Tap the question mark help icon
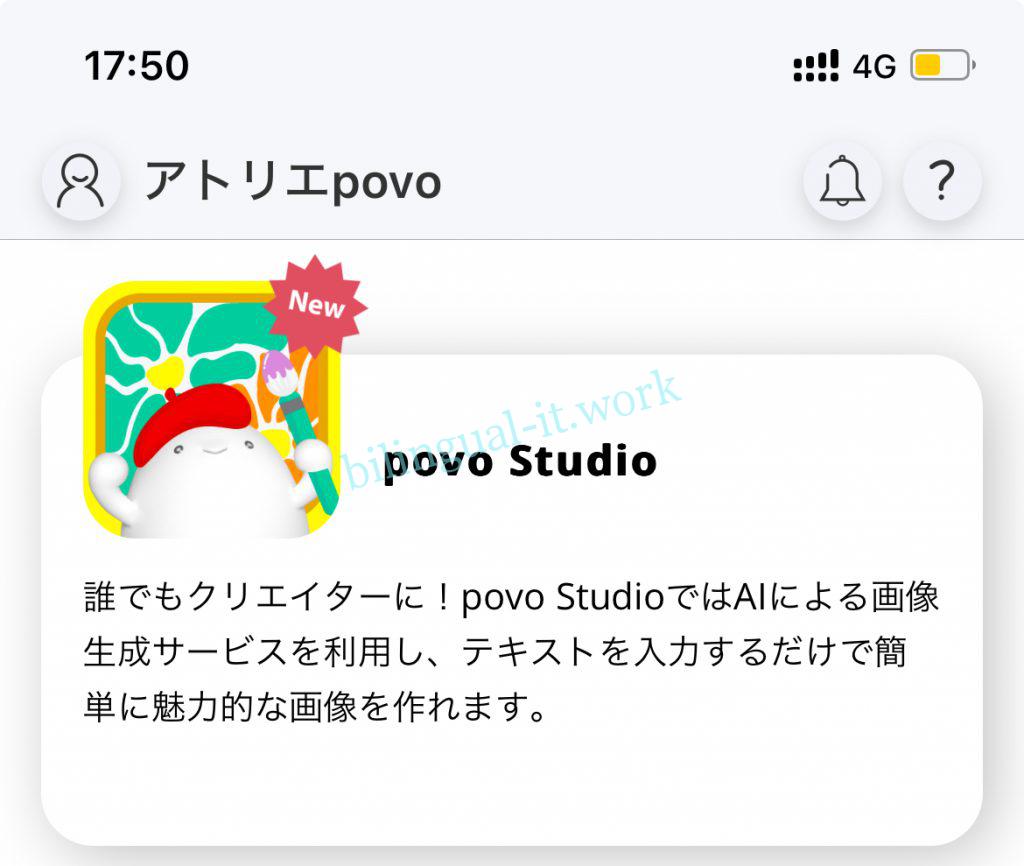Viewport: 1024px width, 866px height. [942, 182]
